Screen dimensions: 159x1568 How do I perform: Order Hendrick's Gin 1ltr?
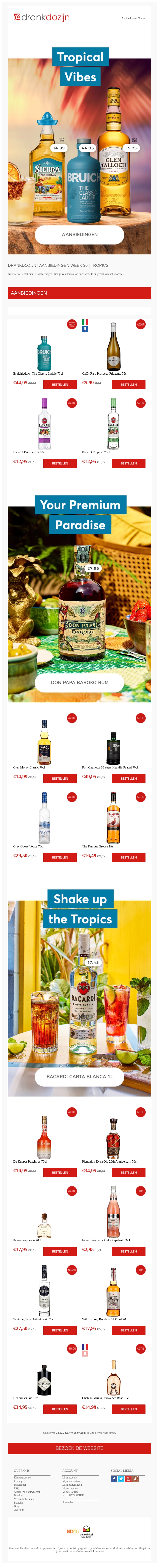coord(60,1408)
